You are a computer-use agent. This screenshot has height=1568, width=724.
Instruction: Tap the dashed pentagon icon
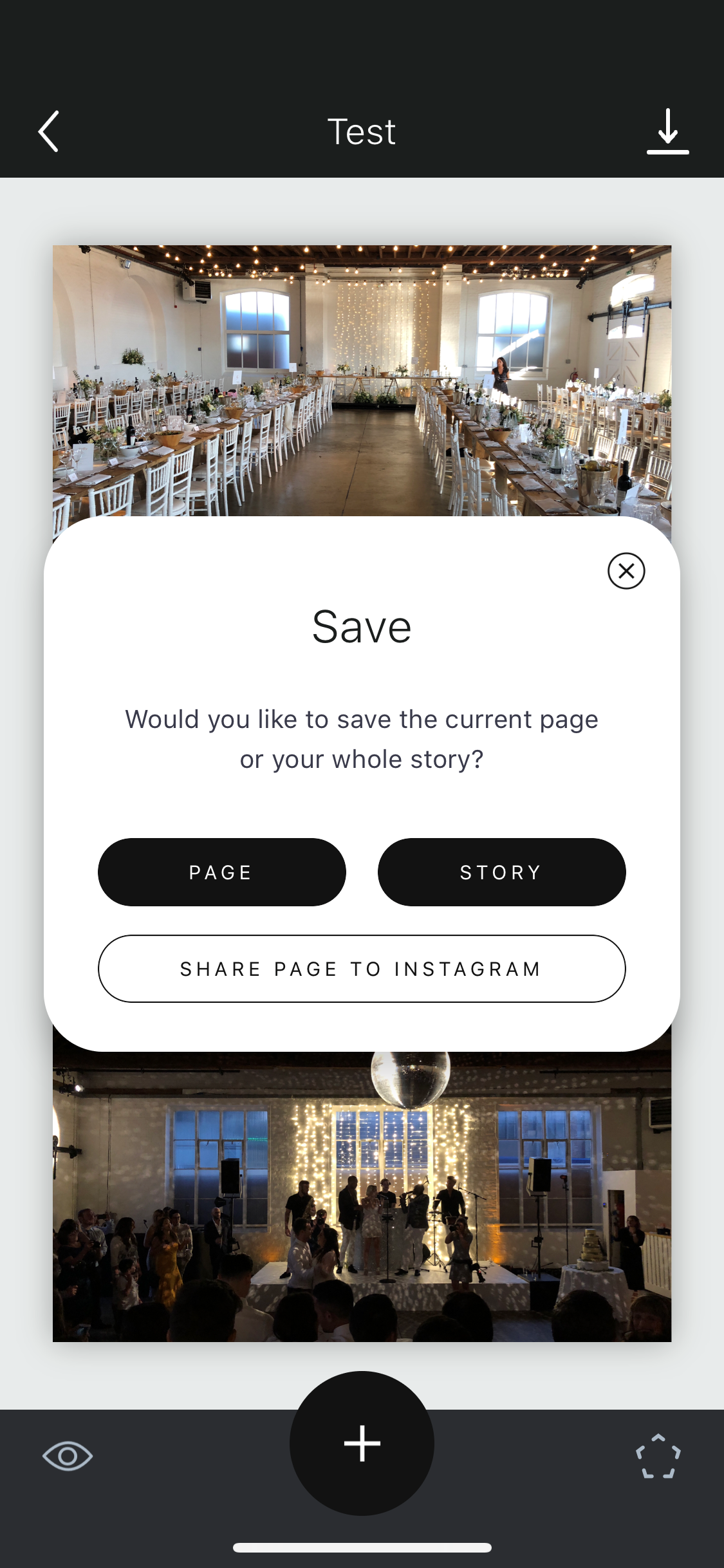(658, 1456)
